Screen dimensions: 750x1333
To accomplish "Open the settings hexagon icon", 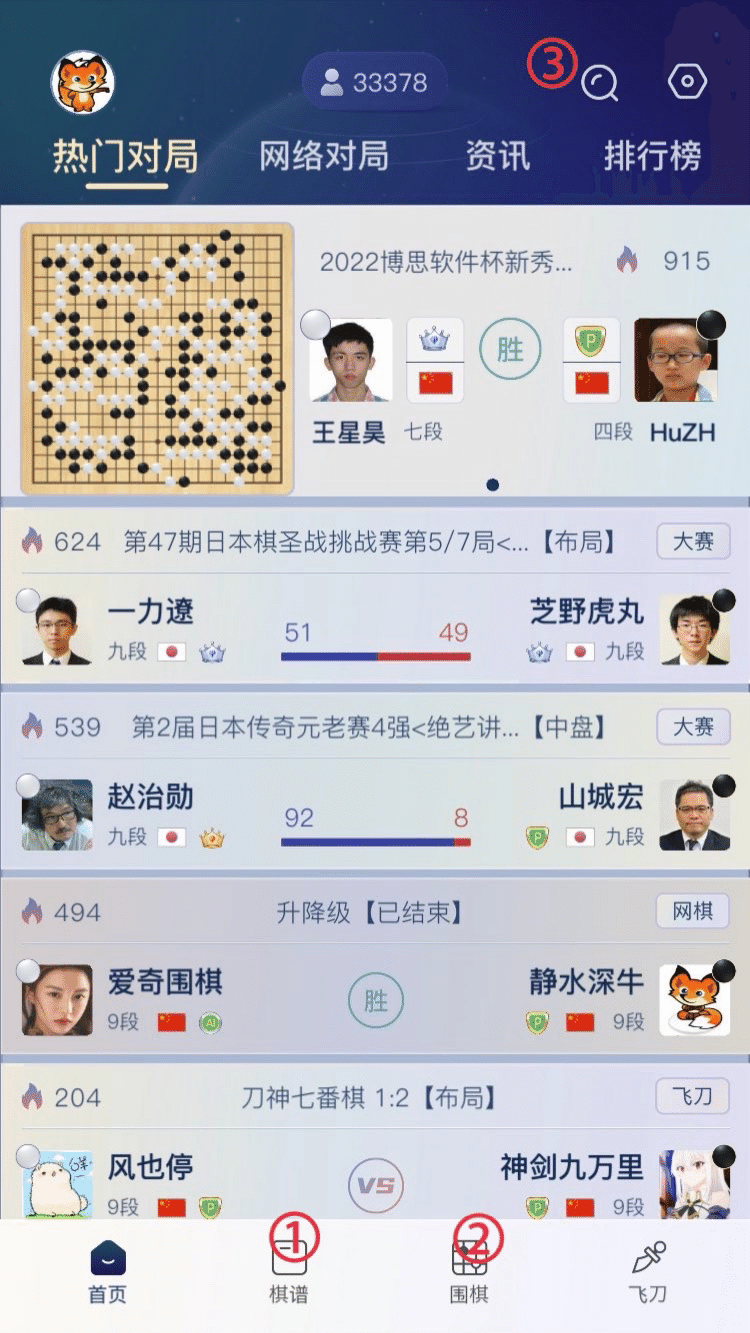I will point(687,83).
